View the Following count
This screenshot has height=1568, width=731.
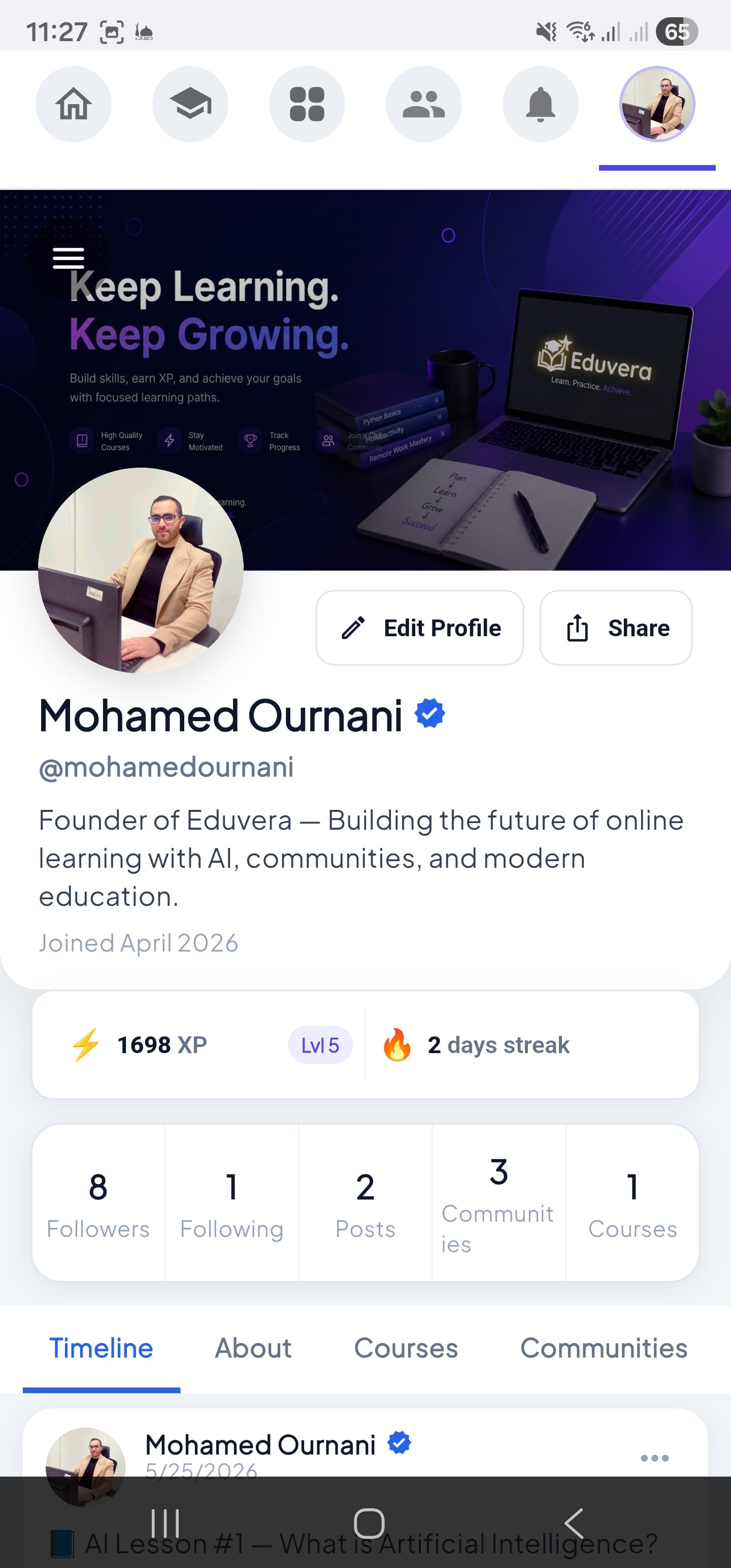point(232,1203)
